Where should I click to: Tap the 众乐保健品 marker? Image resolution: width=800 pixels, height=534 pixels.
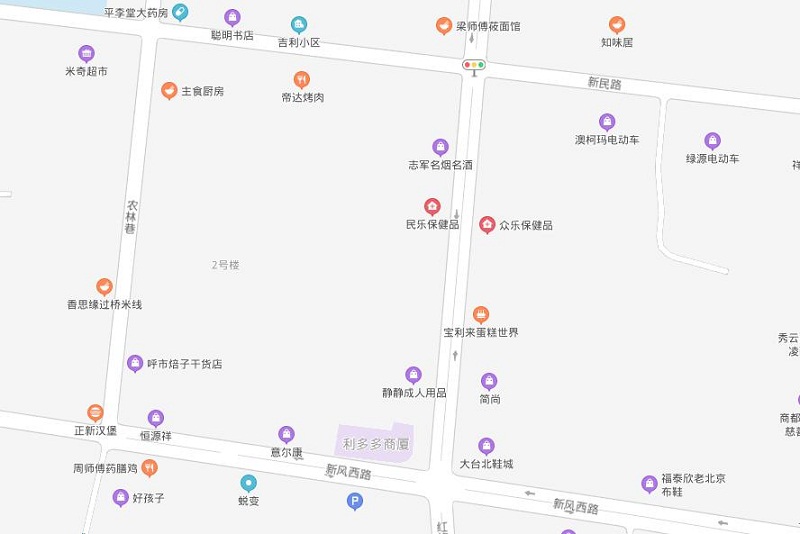click(487, 225)
